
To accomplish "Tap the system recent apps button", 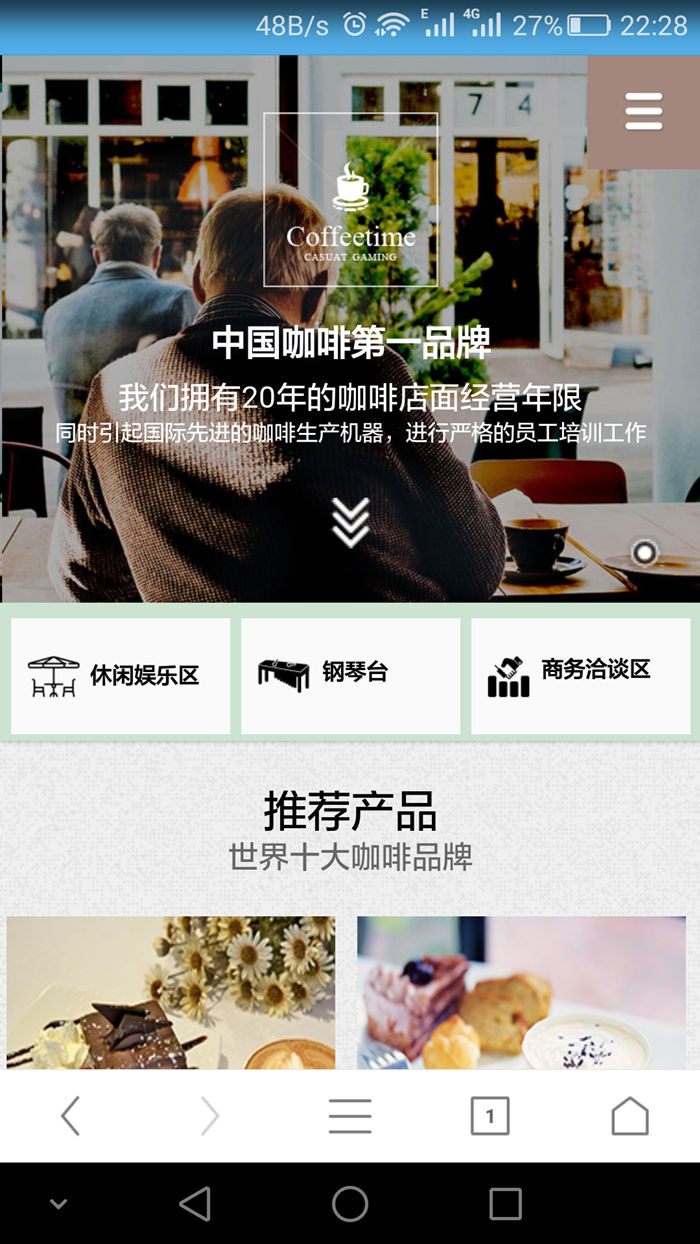I will click(505, 1204).
